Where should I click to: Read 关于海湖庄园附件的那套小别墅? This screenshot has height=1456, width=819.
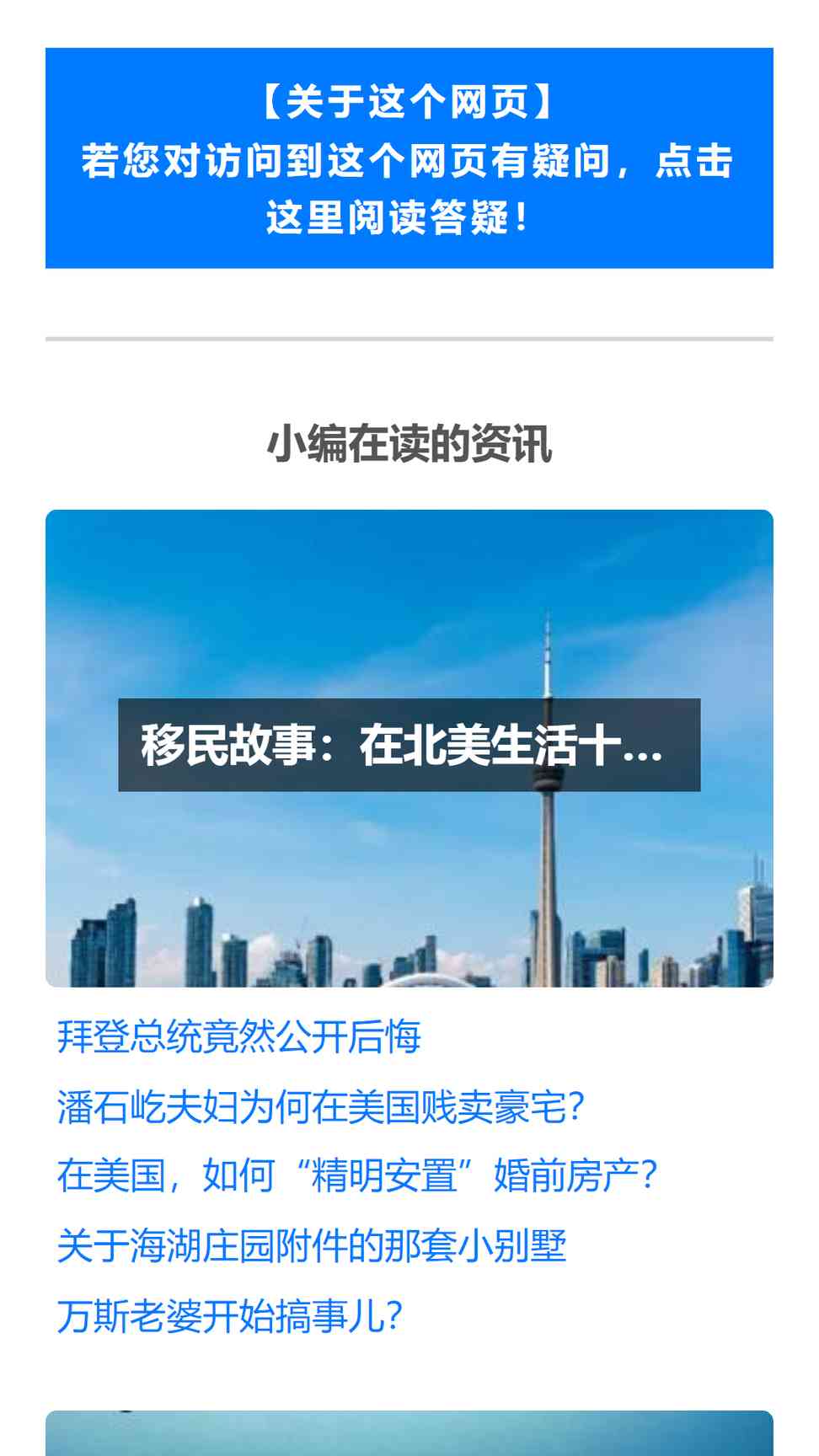tap(312, 1245)
